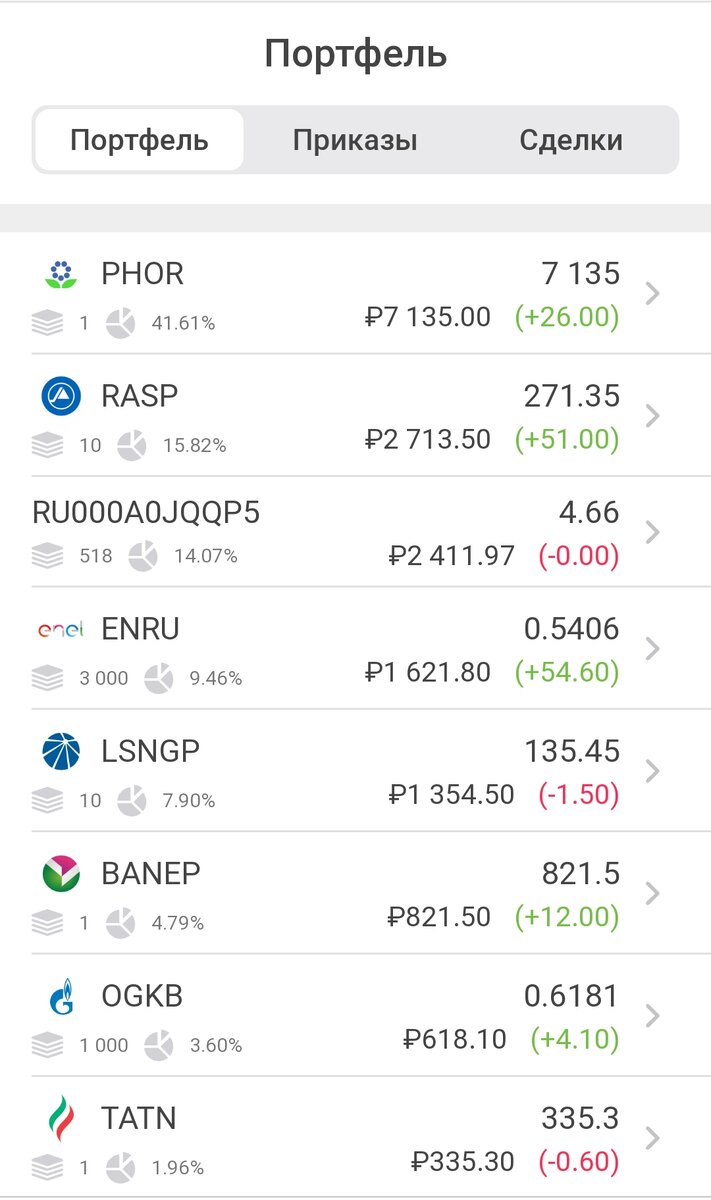Open the TATN stock row
This screenshot has width=711, height=1200.
(x=355, y=1139)
